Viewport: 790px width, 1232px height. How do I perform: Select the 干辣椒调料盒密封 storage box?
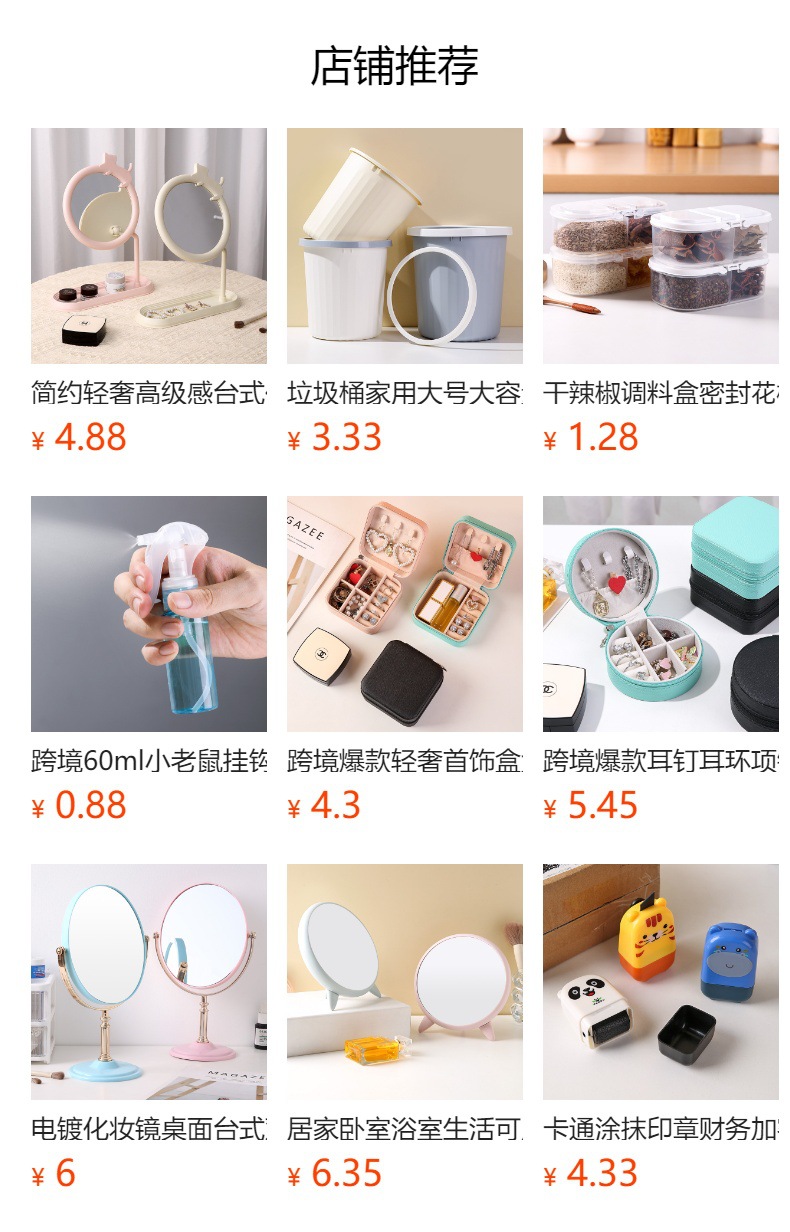tap(661, 246)
